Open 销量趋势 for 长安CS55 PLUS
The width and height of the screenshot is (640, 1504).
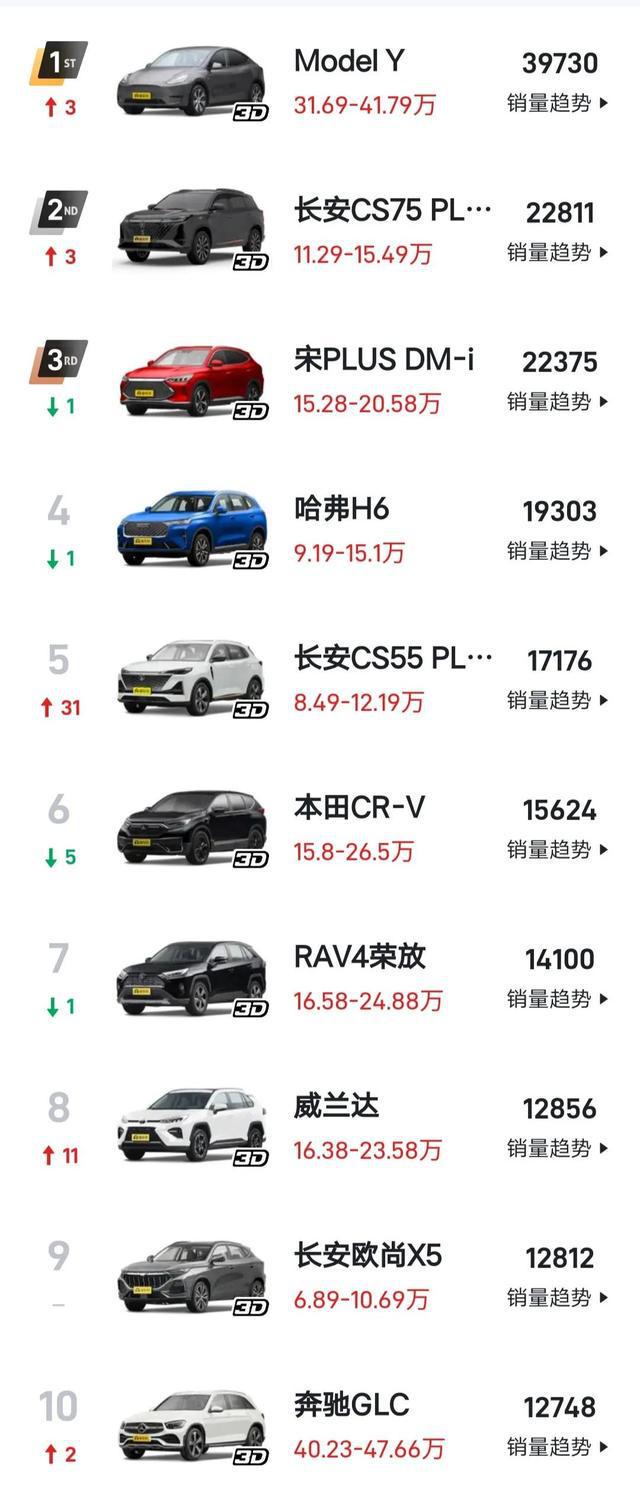click(557, 701)
